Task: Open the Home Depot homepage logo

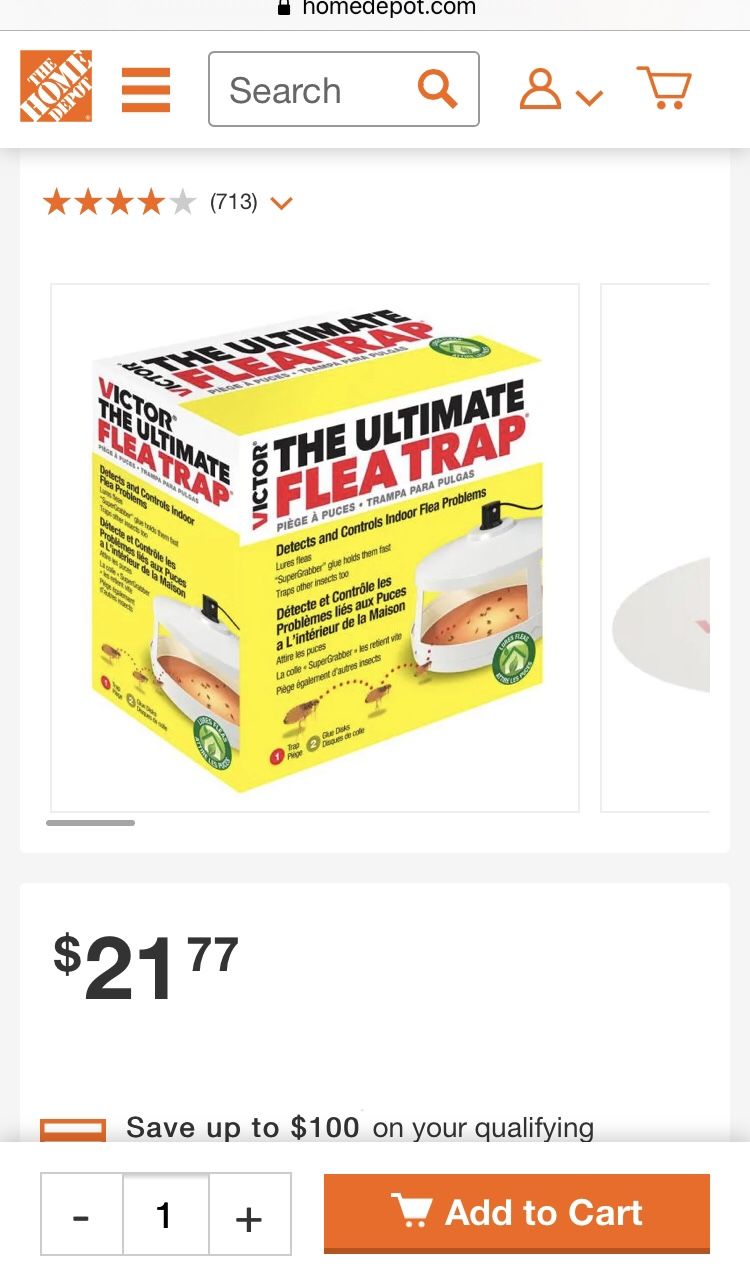Action: 56,87
